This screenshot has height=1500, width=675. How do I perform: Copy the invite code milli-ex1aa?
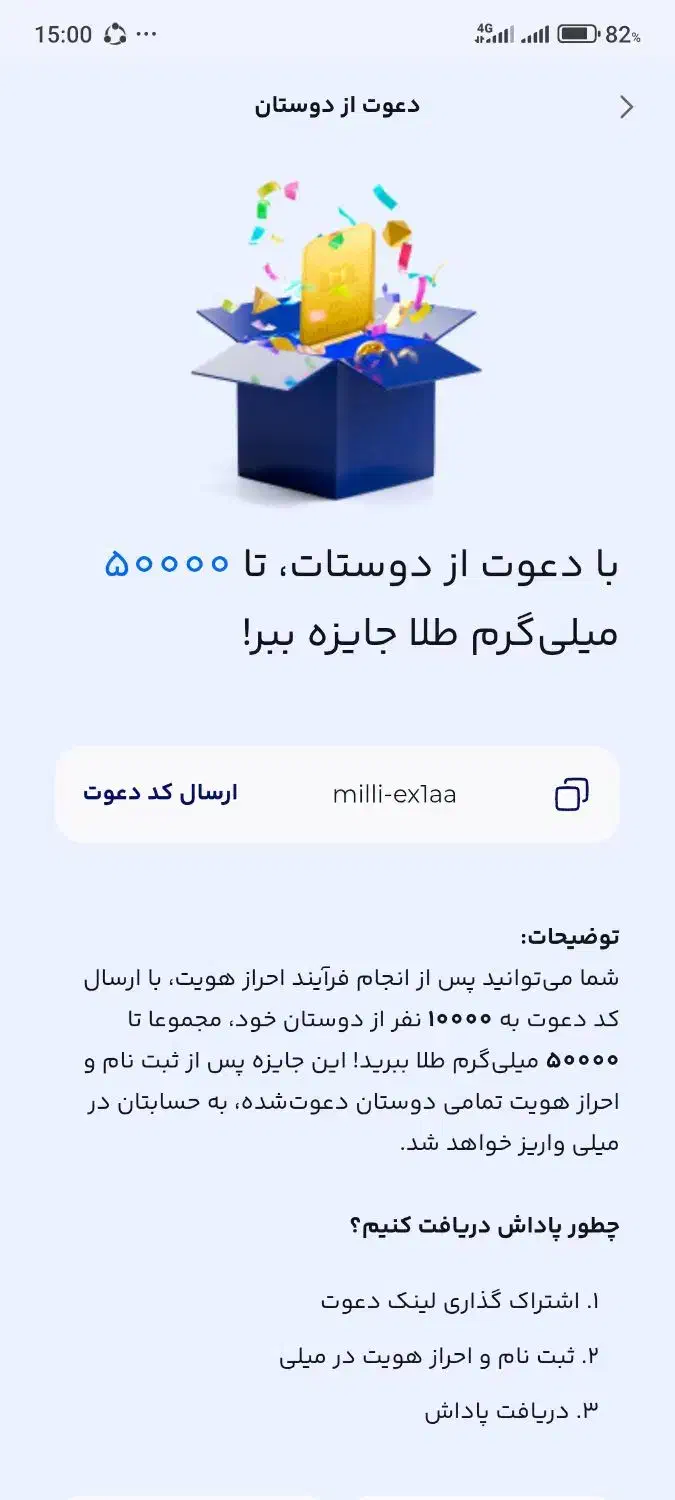click(571, 794)
